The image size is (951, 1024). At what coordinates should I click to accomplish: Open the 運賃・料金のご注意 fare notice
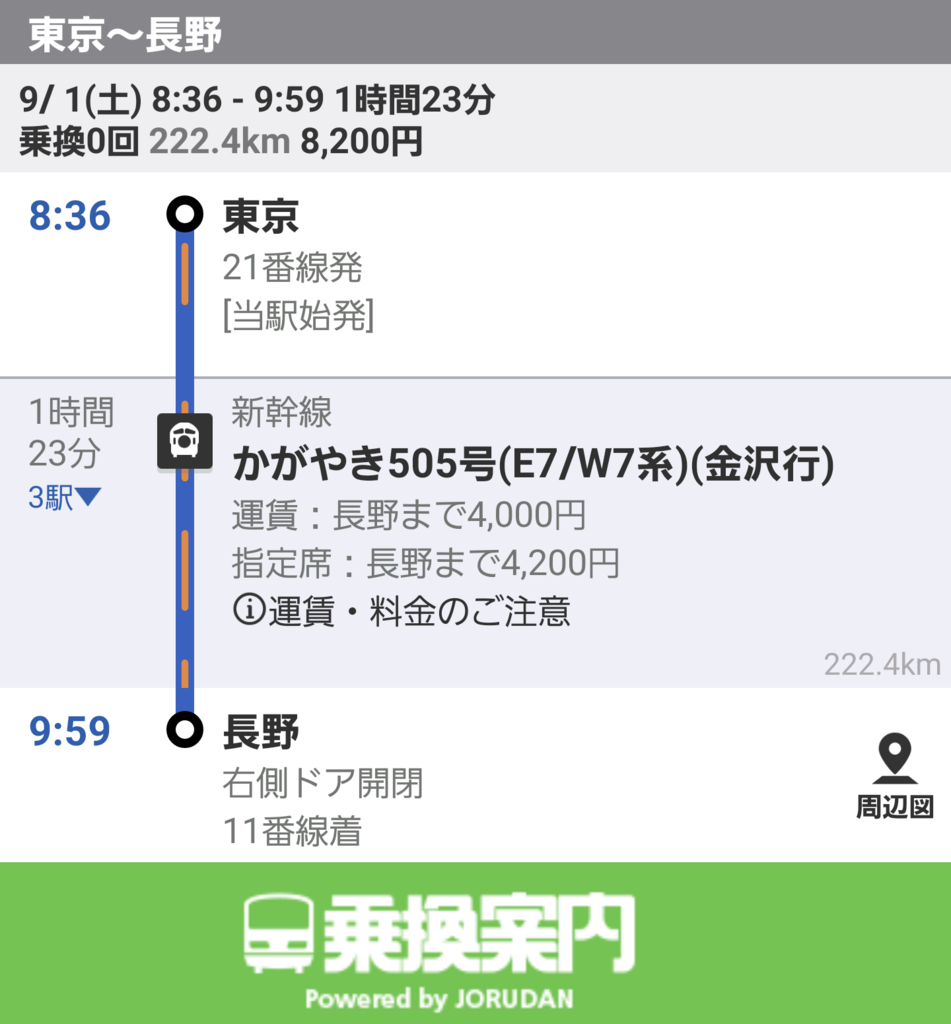pyautogui.click(x=401, y=611)
